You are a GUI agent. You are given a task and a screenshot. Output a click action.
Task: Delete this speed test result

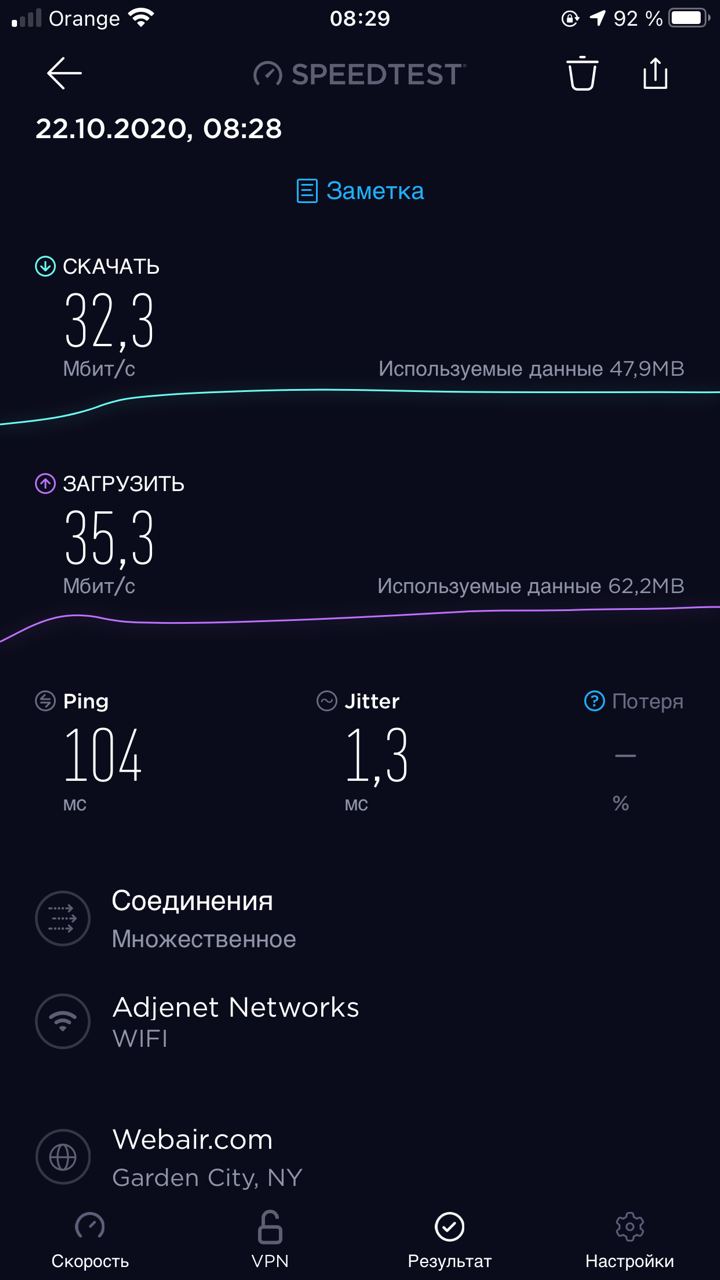(582, 74)
